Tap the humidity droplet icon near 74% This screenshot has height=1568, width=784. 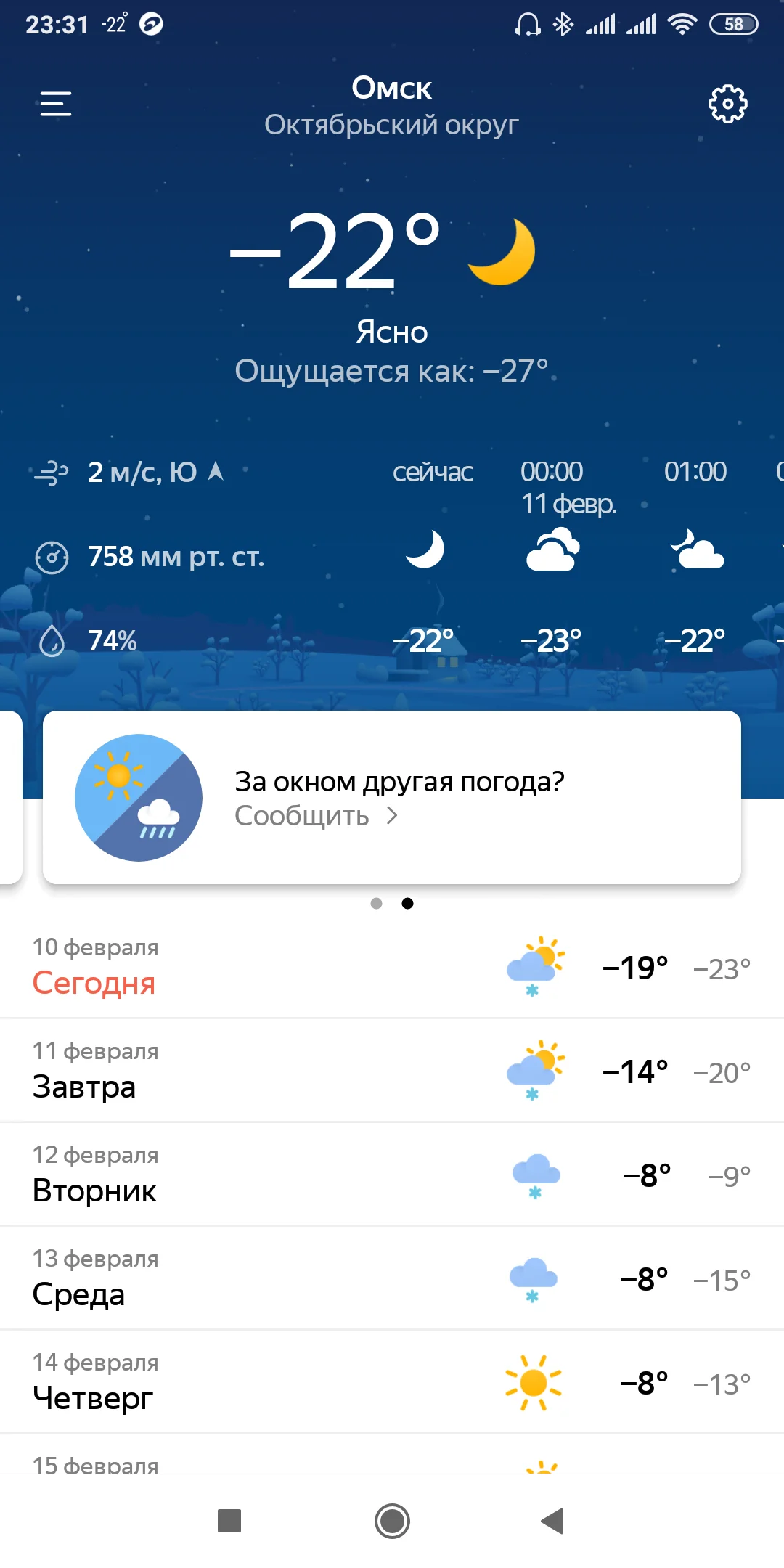click(52, 642)
